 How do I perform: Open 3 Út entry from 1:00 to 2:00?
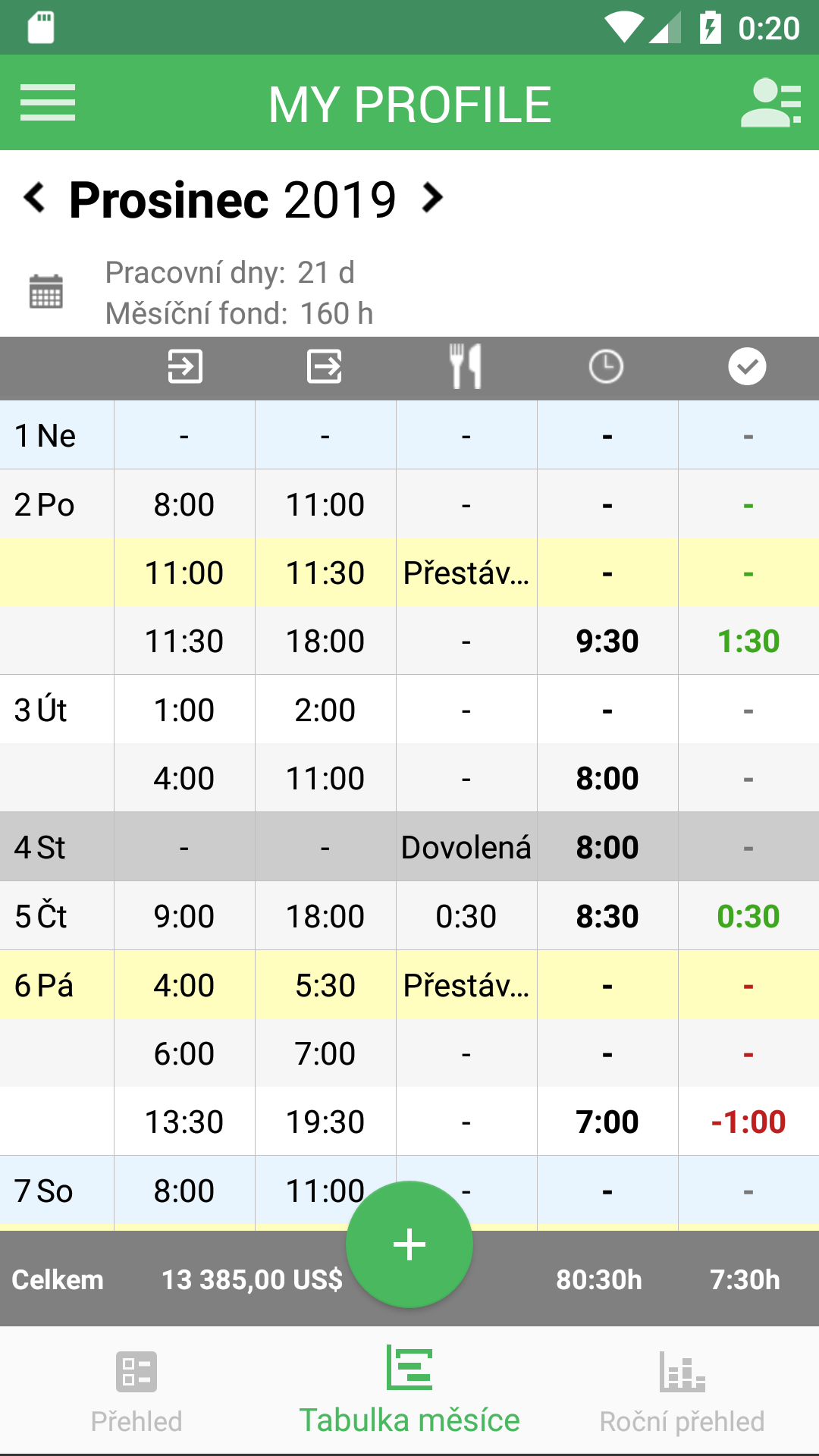[409, 710]
